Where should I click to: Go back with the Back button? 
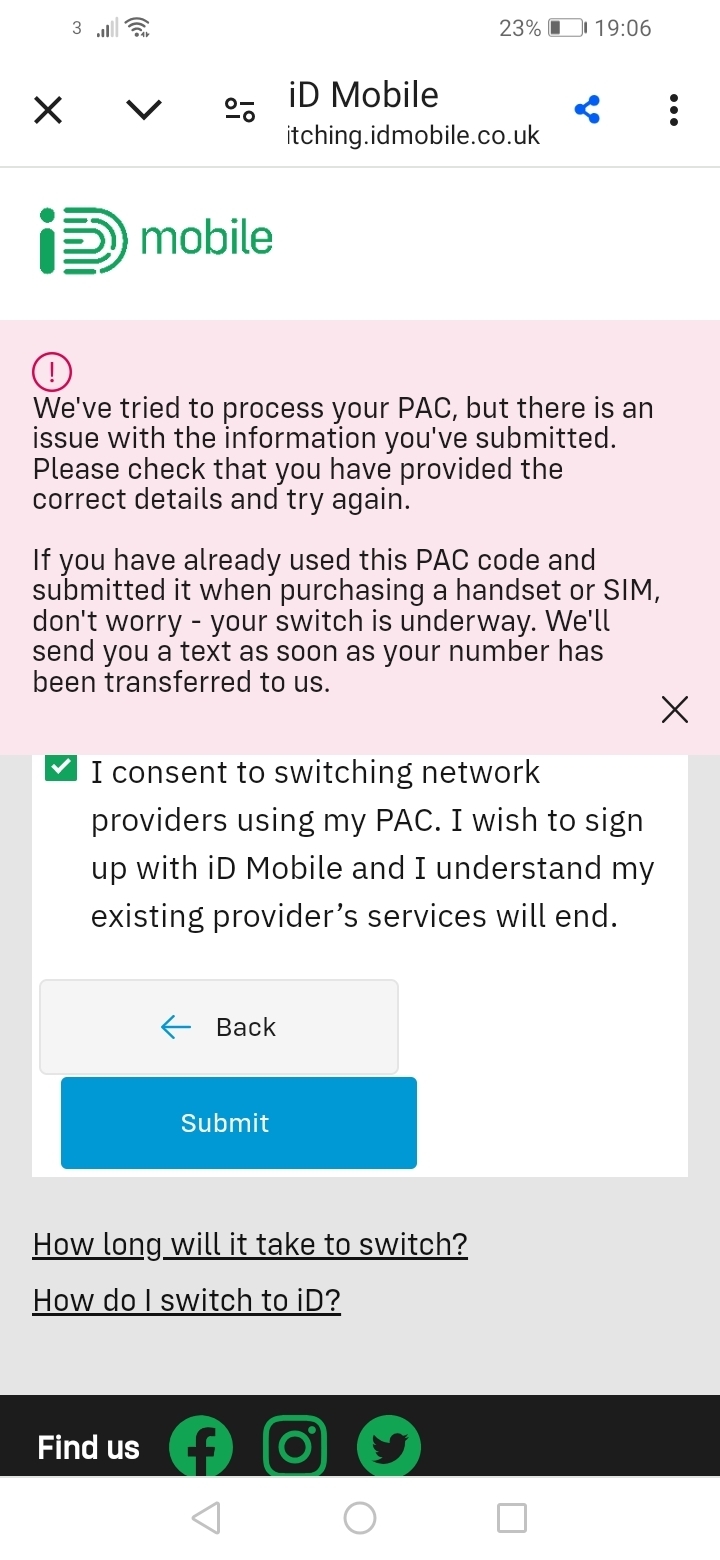coord(219,1027)
